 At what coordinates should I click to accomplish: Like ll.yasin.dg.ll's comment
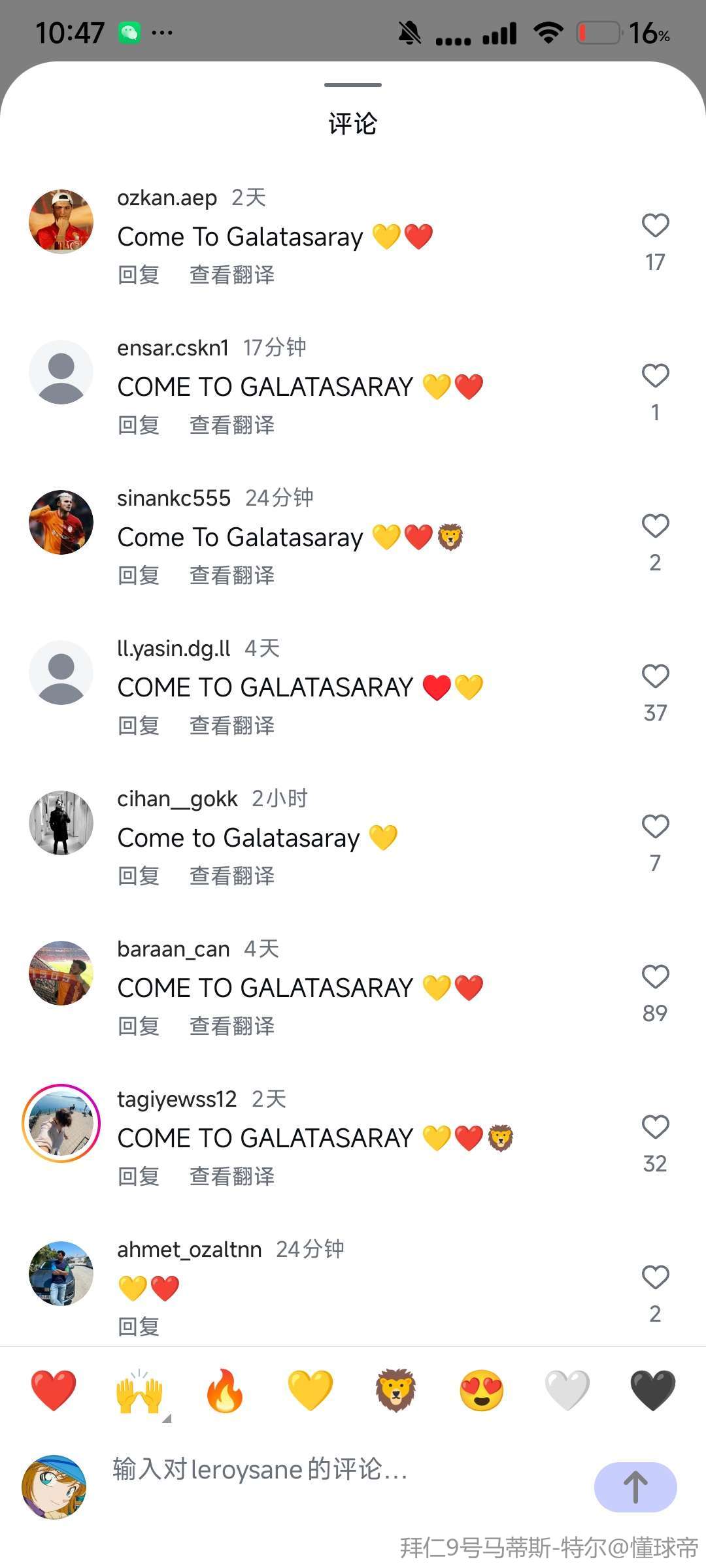pyautogui.click(x=655, y=677)
